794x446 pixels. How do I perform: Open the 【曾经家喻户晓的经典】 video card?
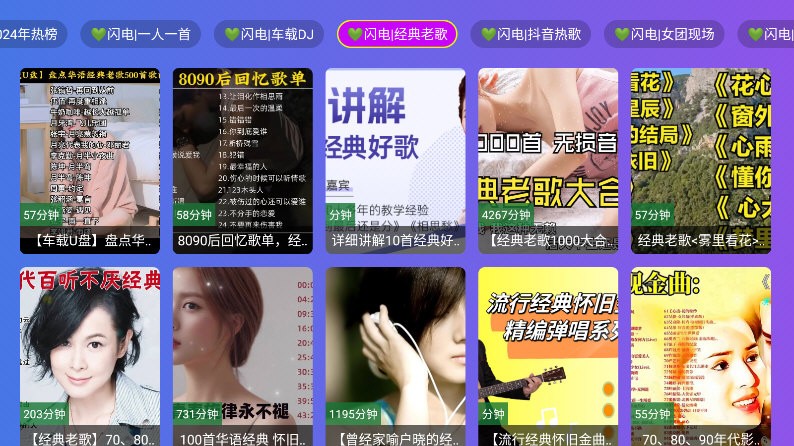[395, 355]
